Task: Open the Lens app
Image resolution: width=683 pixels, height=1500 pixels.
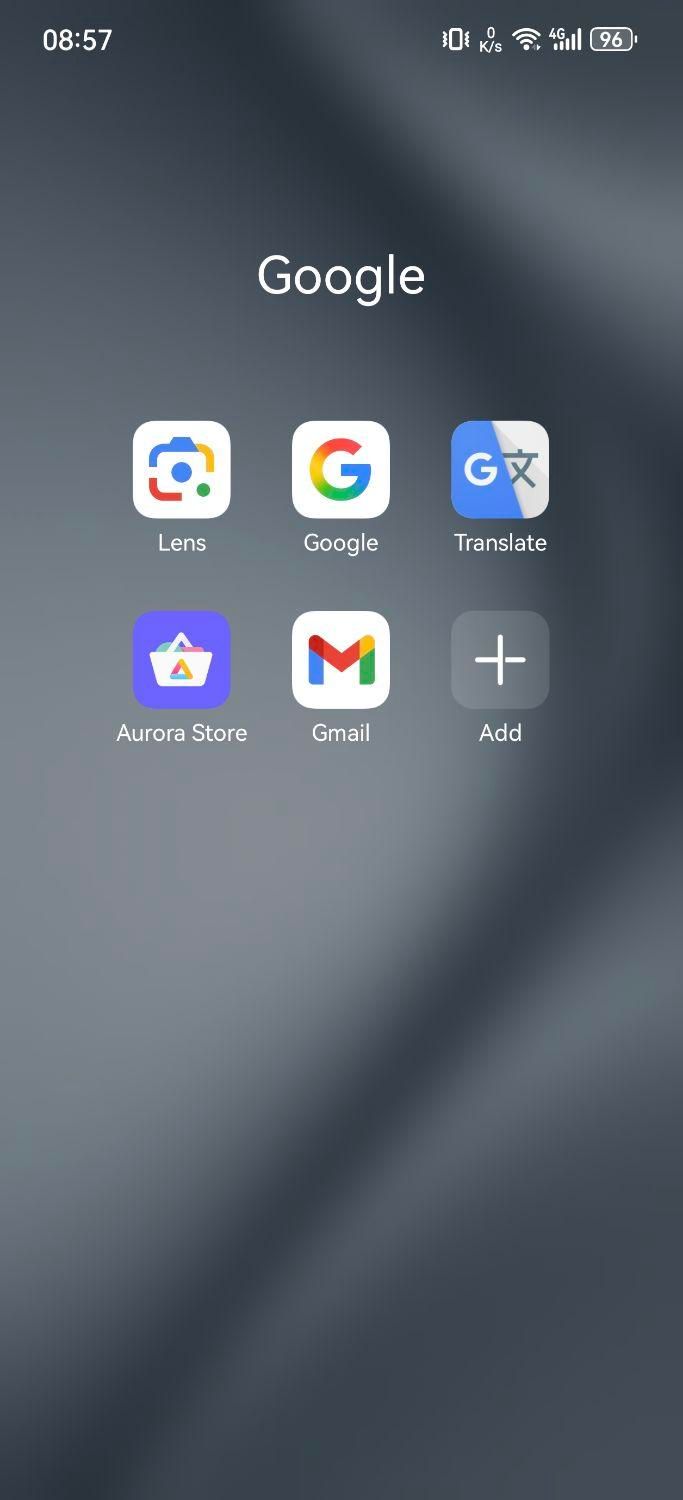Action: pos(182,470)
